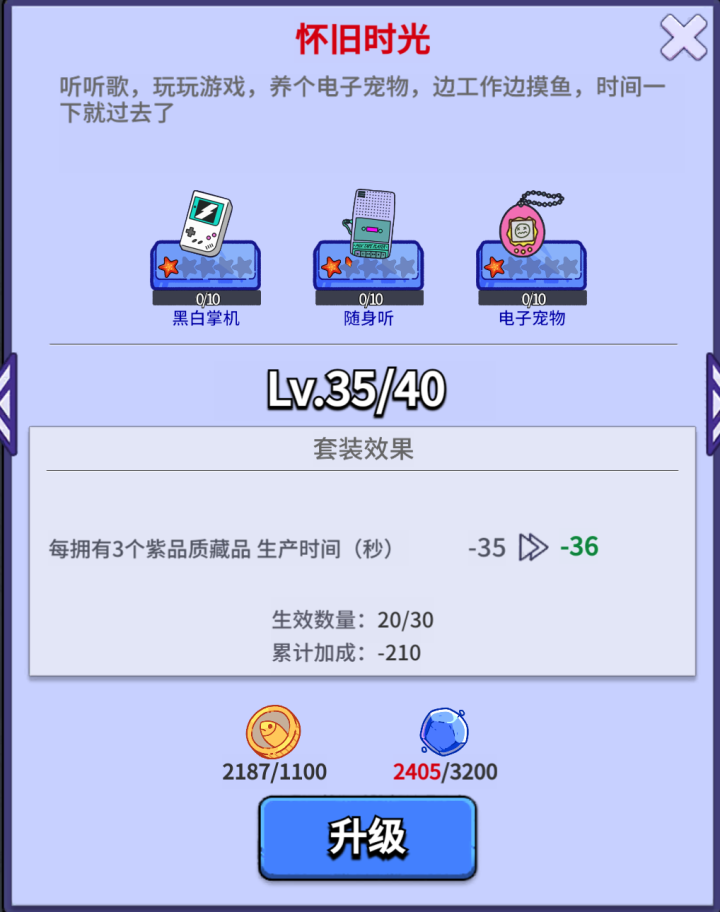Open the 黑白掌机 collectible item

coord(206,245)
